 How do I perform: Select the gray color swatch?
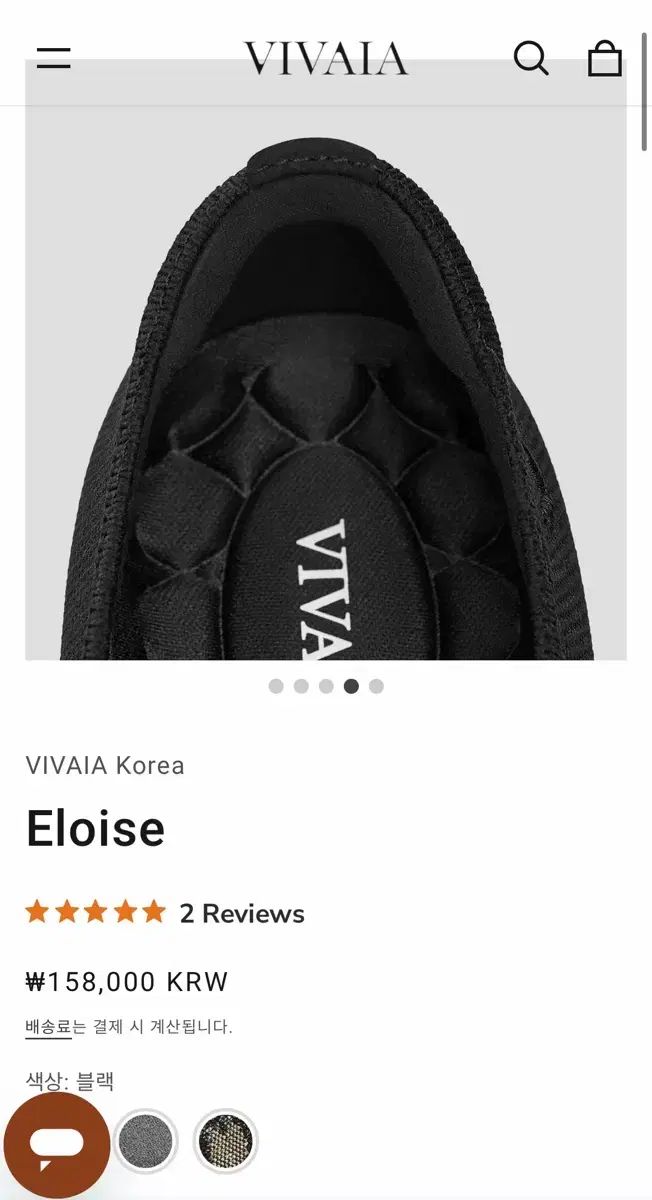146,1141
